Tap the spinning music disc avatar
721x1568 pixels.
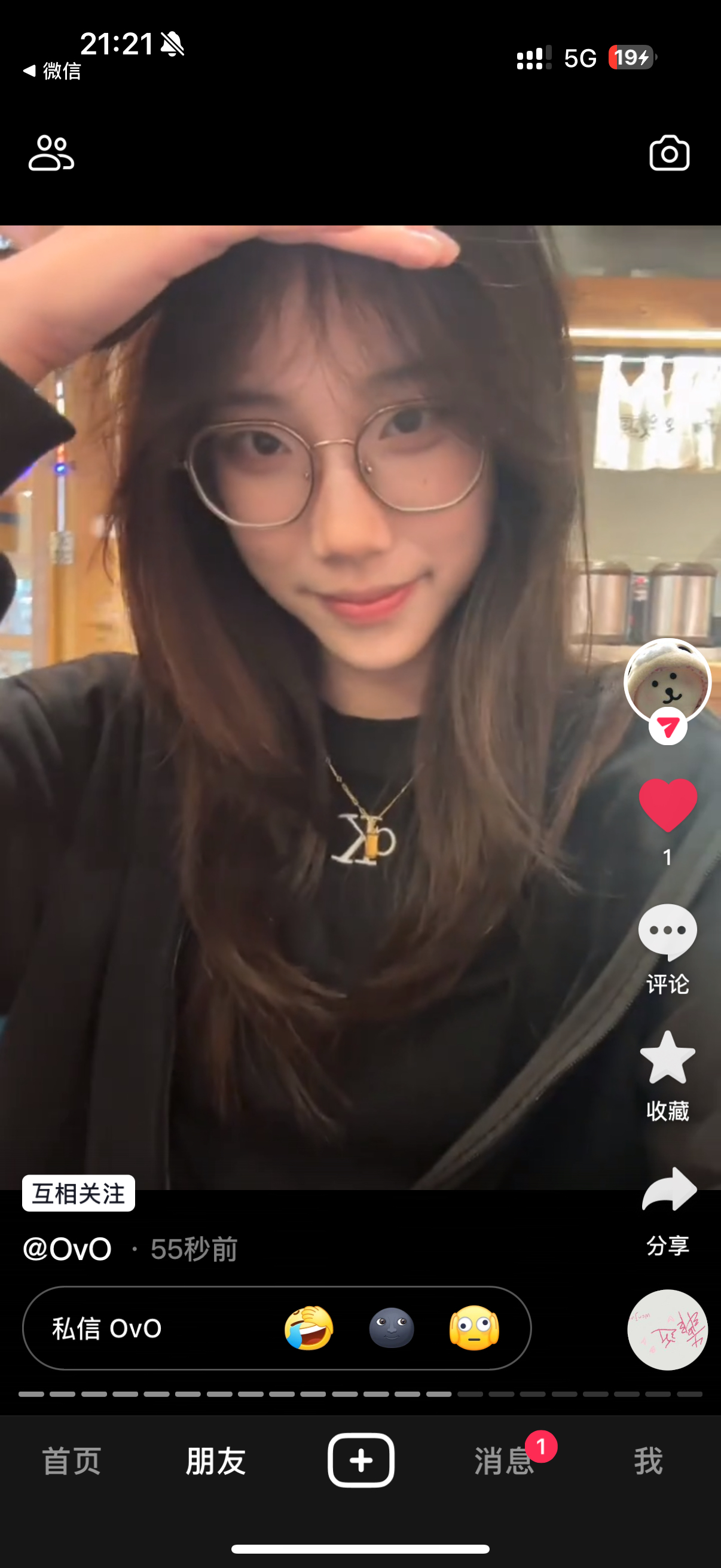click(667, 1331)
